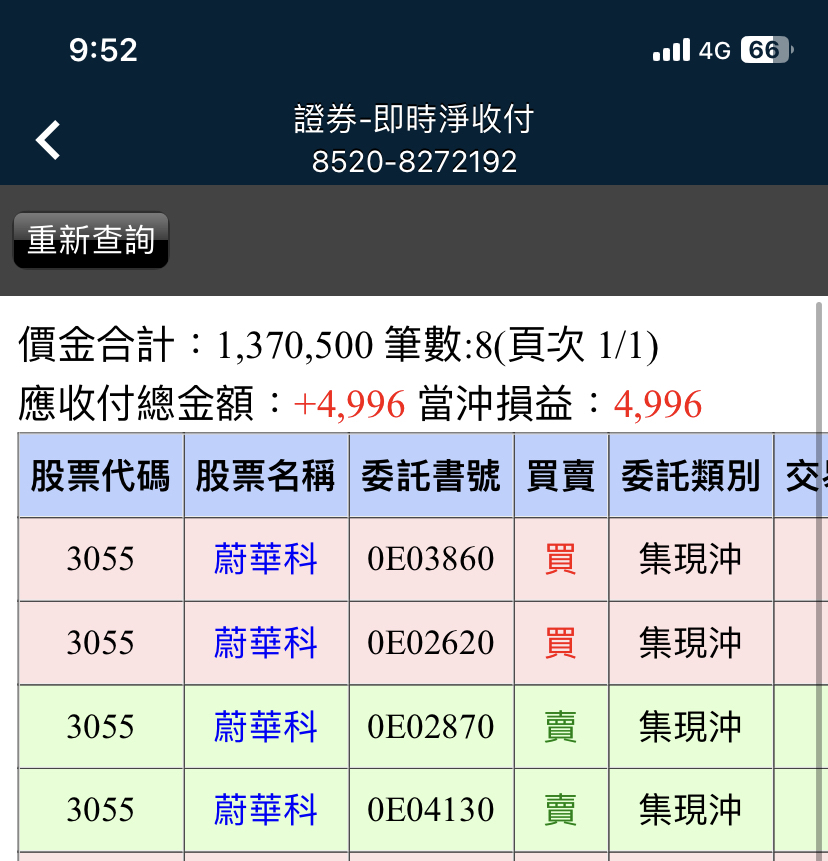
Task: Open 蔚華科 stock link in first row
Action: click(266, 559)
